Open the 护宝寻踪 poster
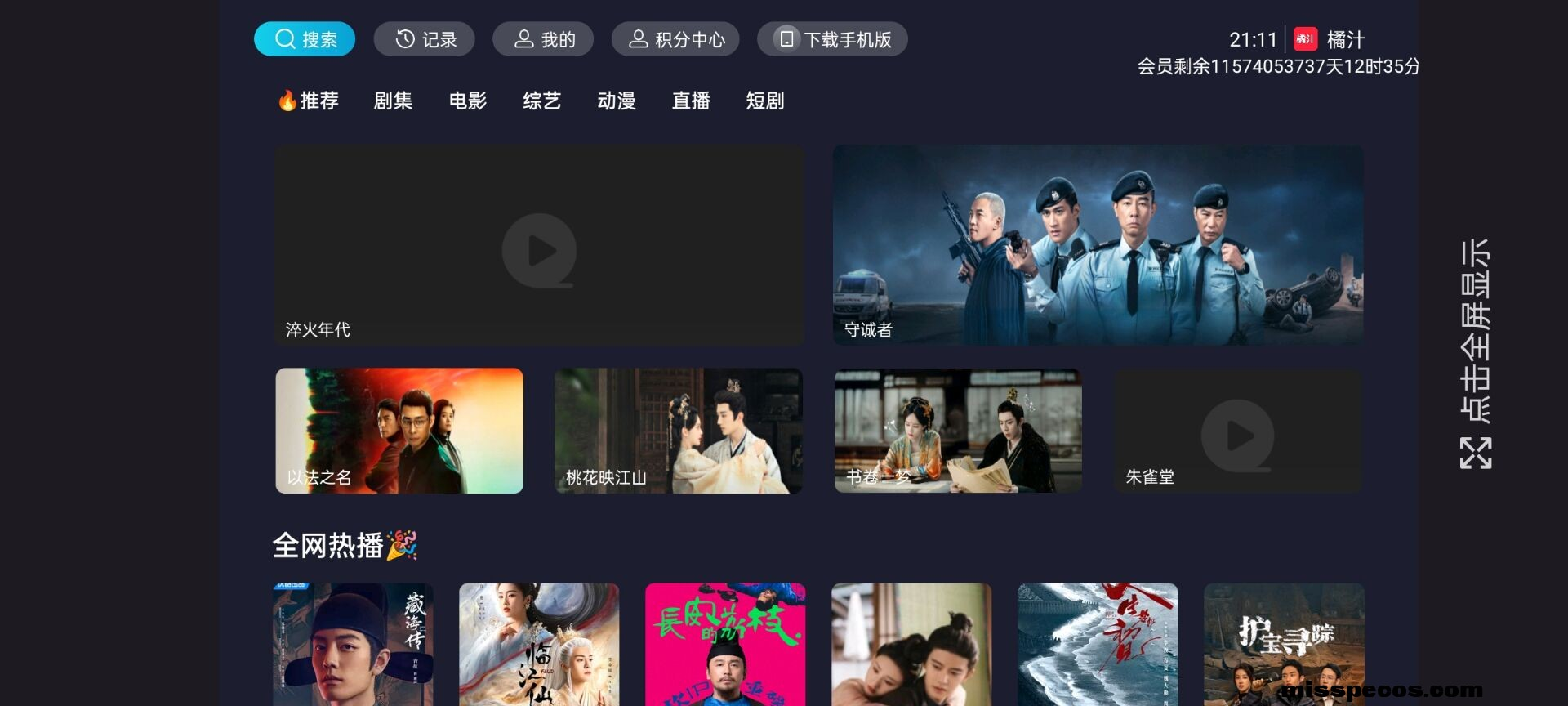 (x=1284, y=644)
